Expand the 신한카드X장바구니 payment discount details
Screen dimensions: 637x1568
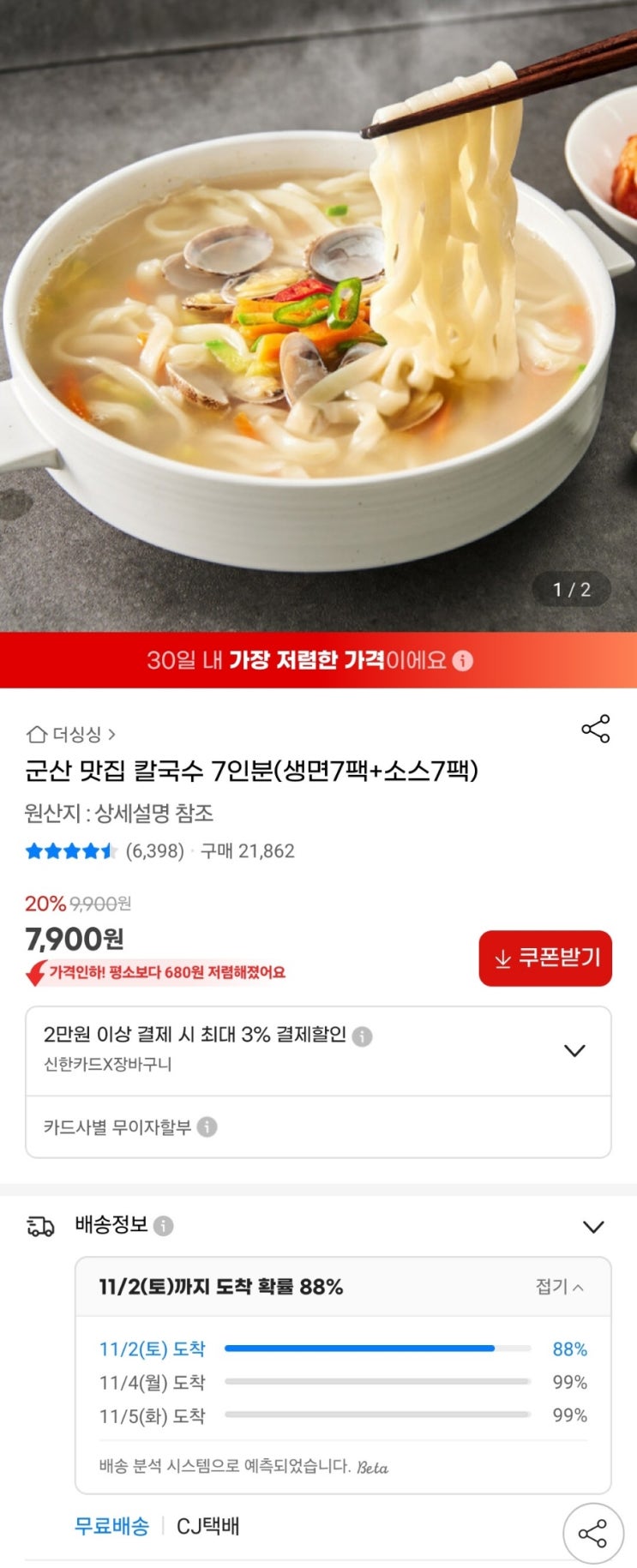pos(574,1050)
